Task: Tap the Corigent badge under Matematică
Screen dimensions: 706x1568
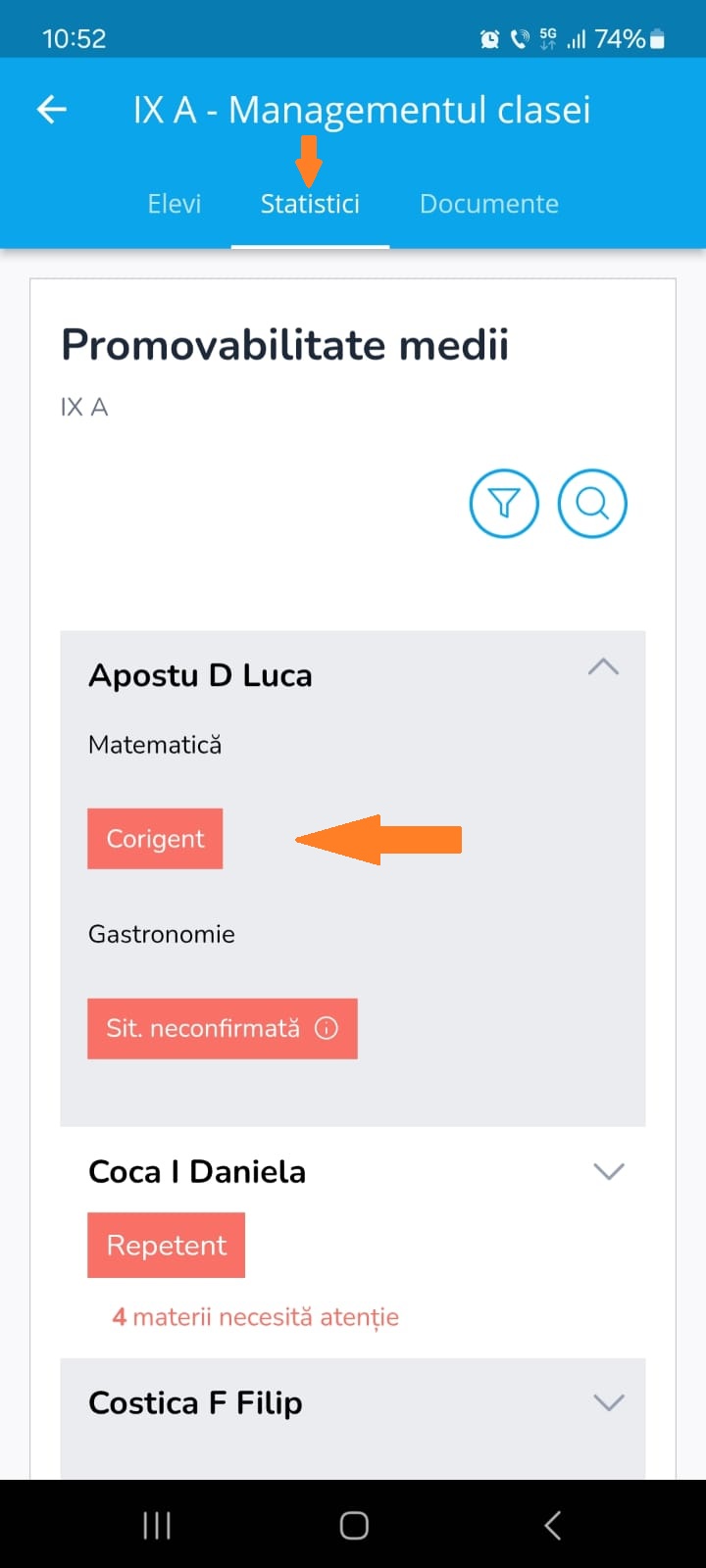Action: pyautogui.click(x=155, y=839)
